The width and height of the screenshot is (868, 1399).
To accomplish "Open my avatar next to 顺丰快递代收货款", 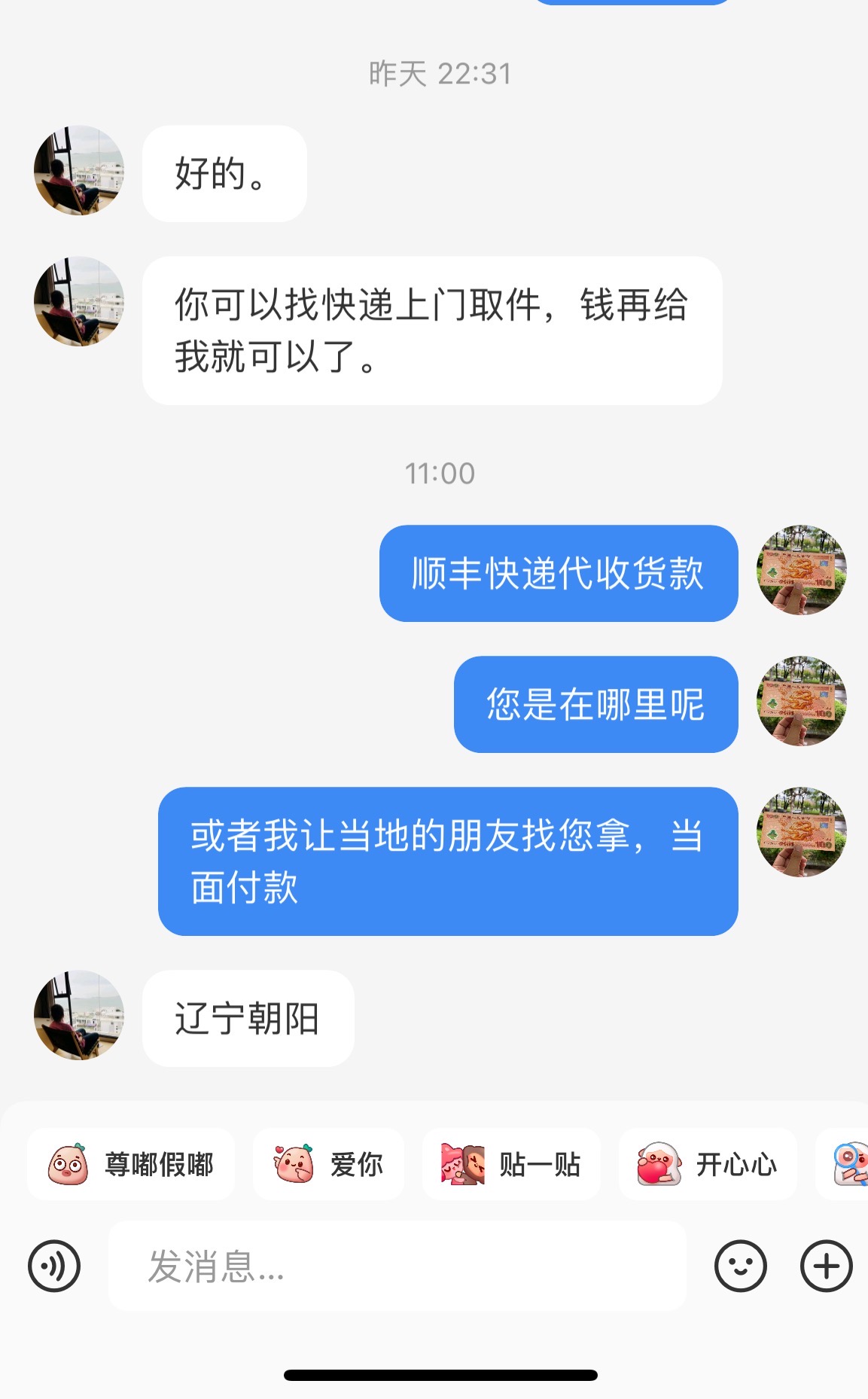I will (802, 570).
